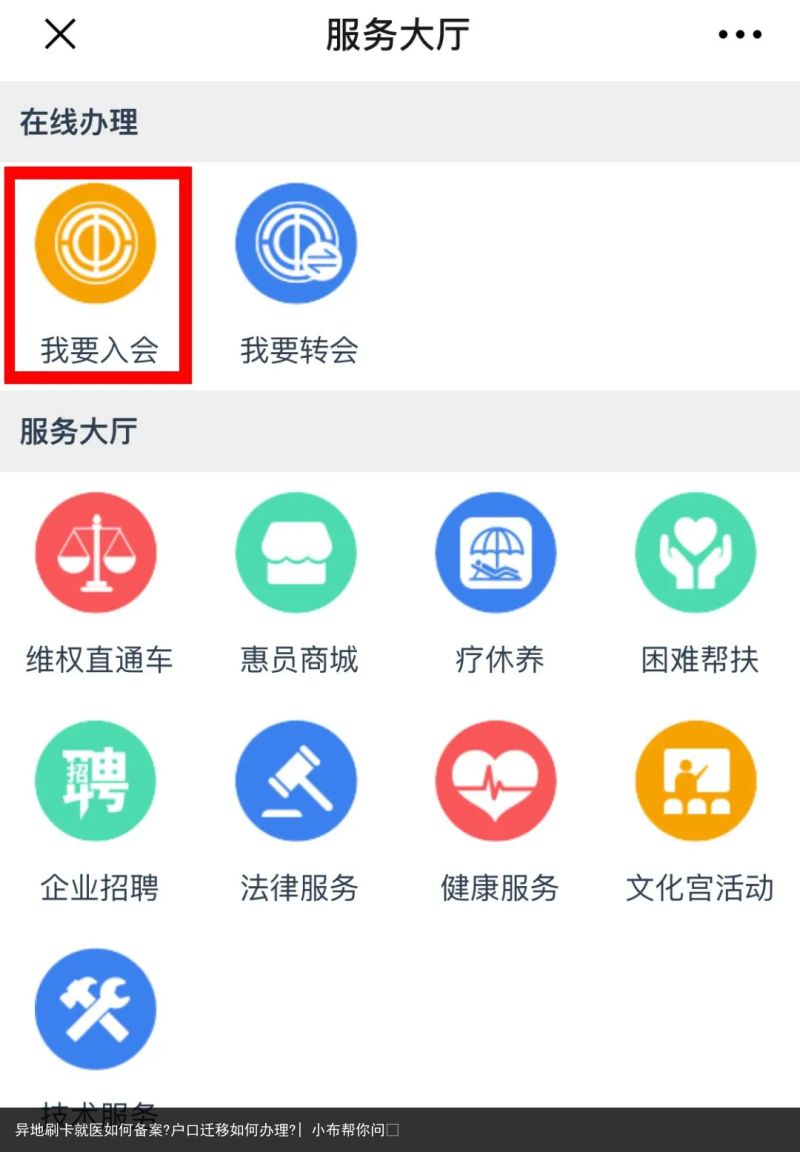The height and width of the screenshot is (1152, 800).
Task: Open the three-dot overflow menu
Action: [740, 35]
